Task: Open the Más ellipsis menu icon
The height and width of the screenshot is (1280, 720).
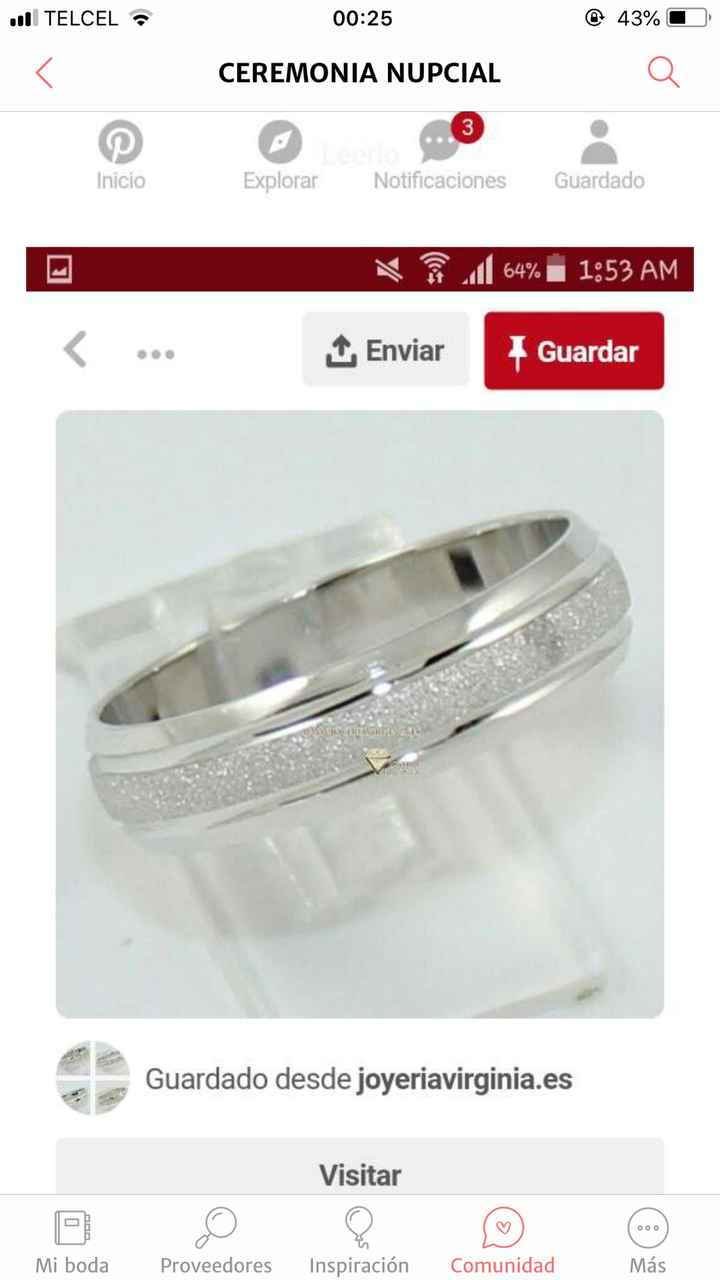Action: tap(647, 1226)
